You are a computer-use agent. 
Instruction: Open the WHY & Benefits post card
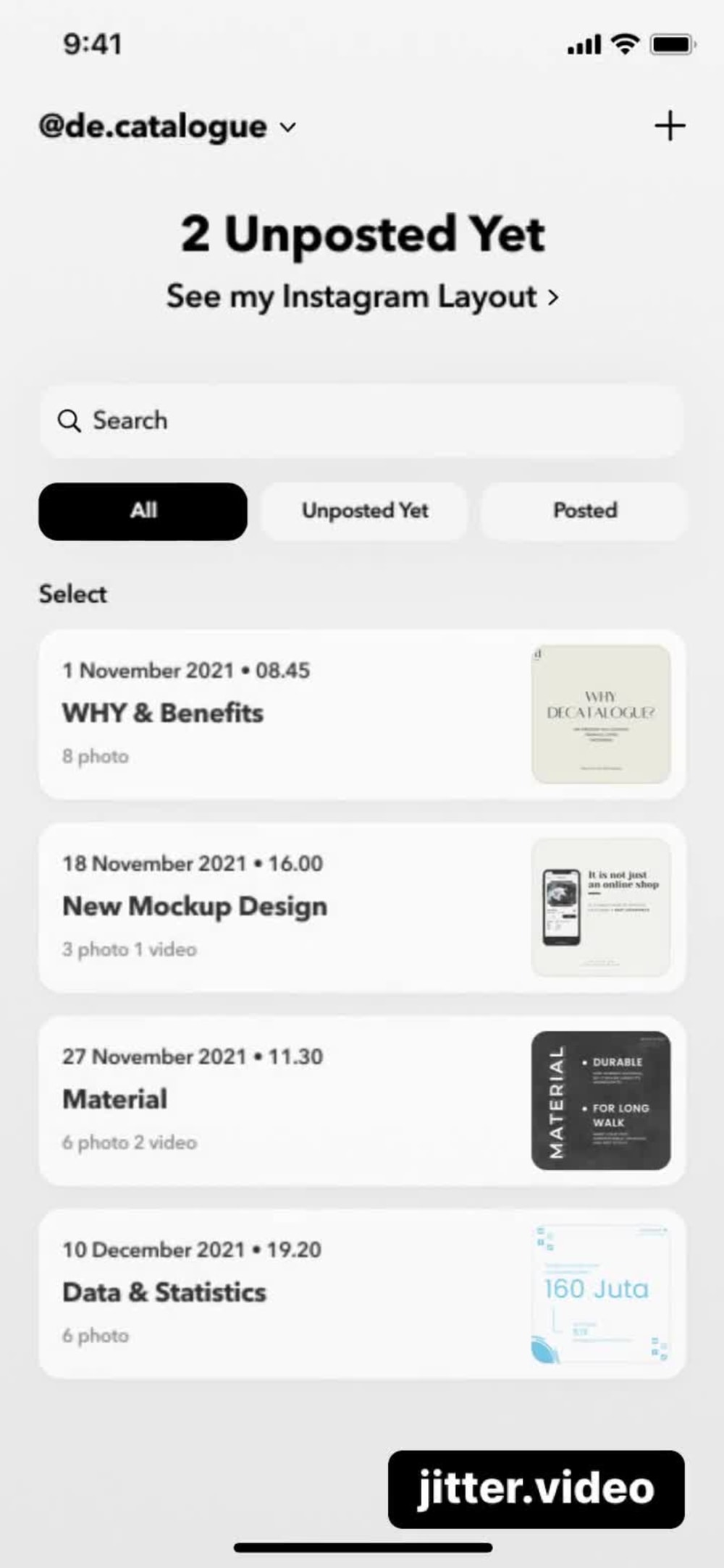tap(362, 714)
